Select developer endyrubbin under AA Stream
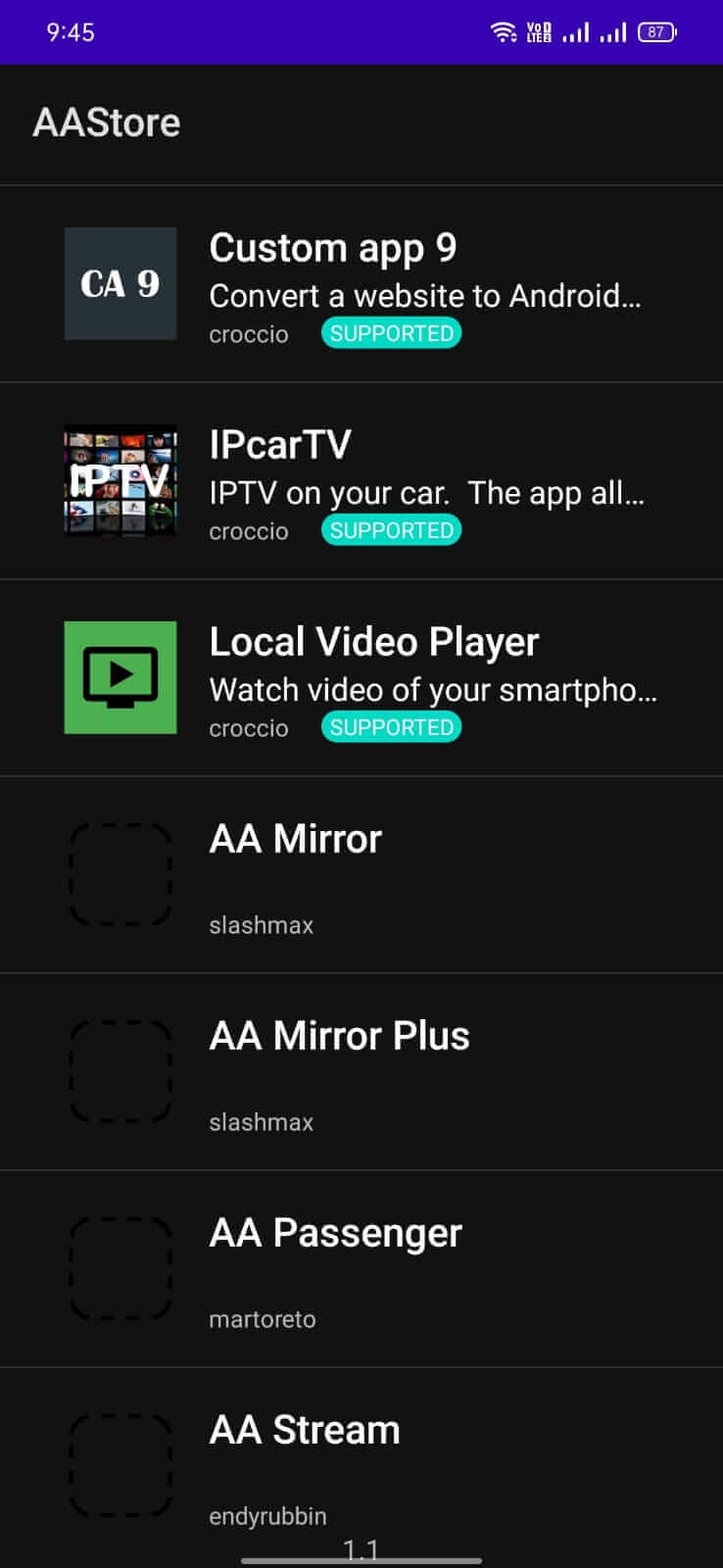The width and height of the screenshot is (723, 1568). click(x=266, y=1516)
